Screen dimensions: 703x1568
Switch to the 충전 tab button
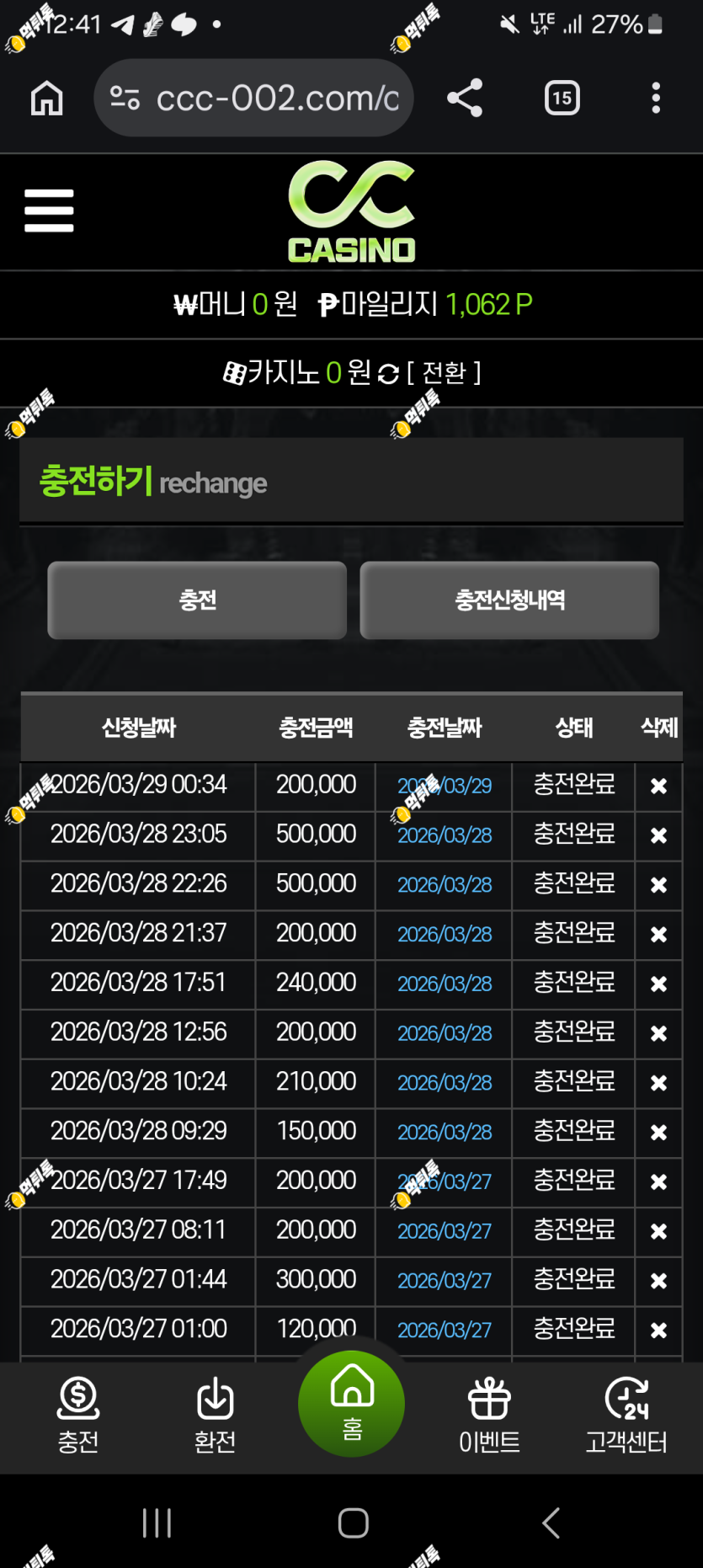(x=197, y=600)
